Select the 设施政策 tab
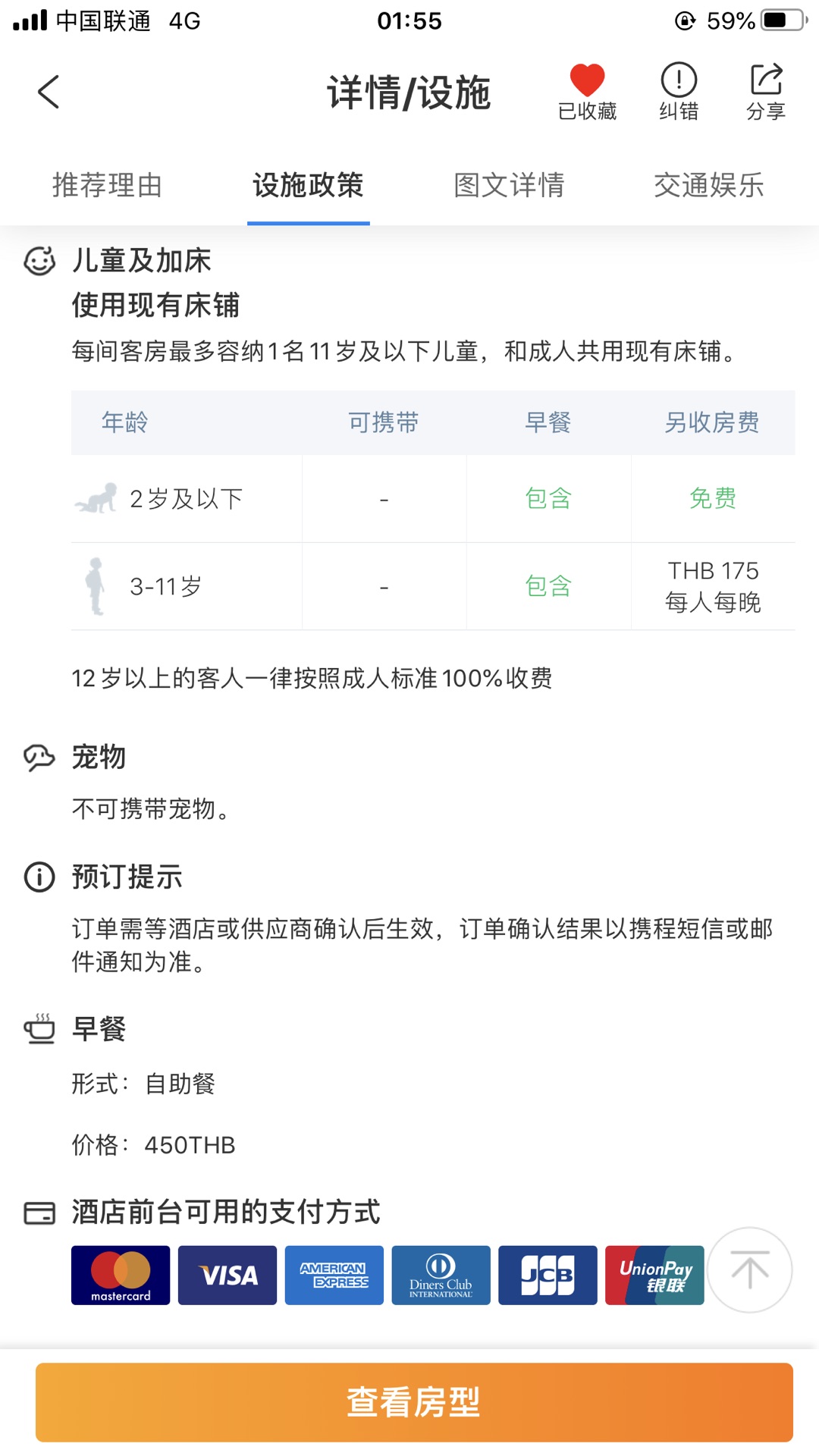Screen dimensions: 819x1456 coord(308,185)
